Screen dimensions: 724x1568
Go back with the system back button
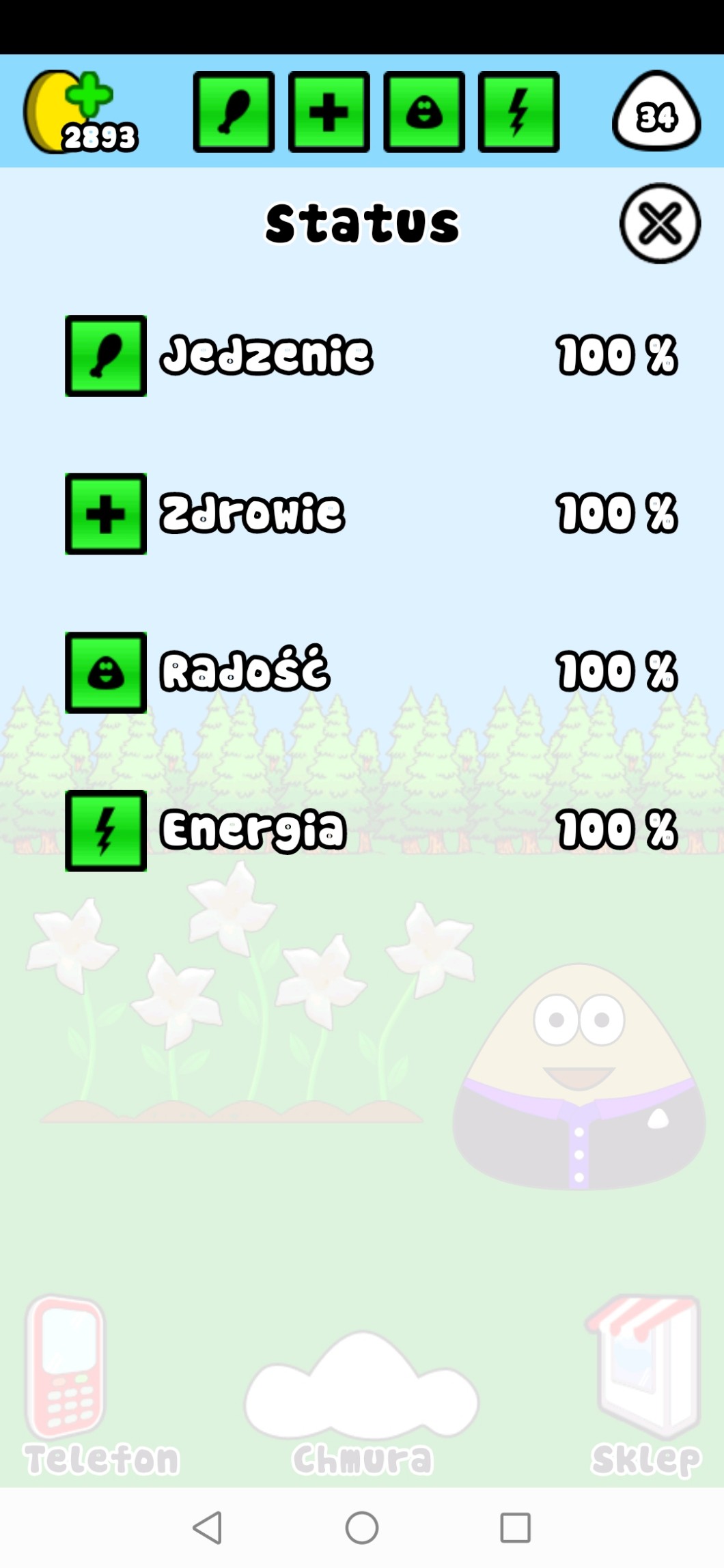208,1527
